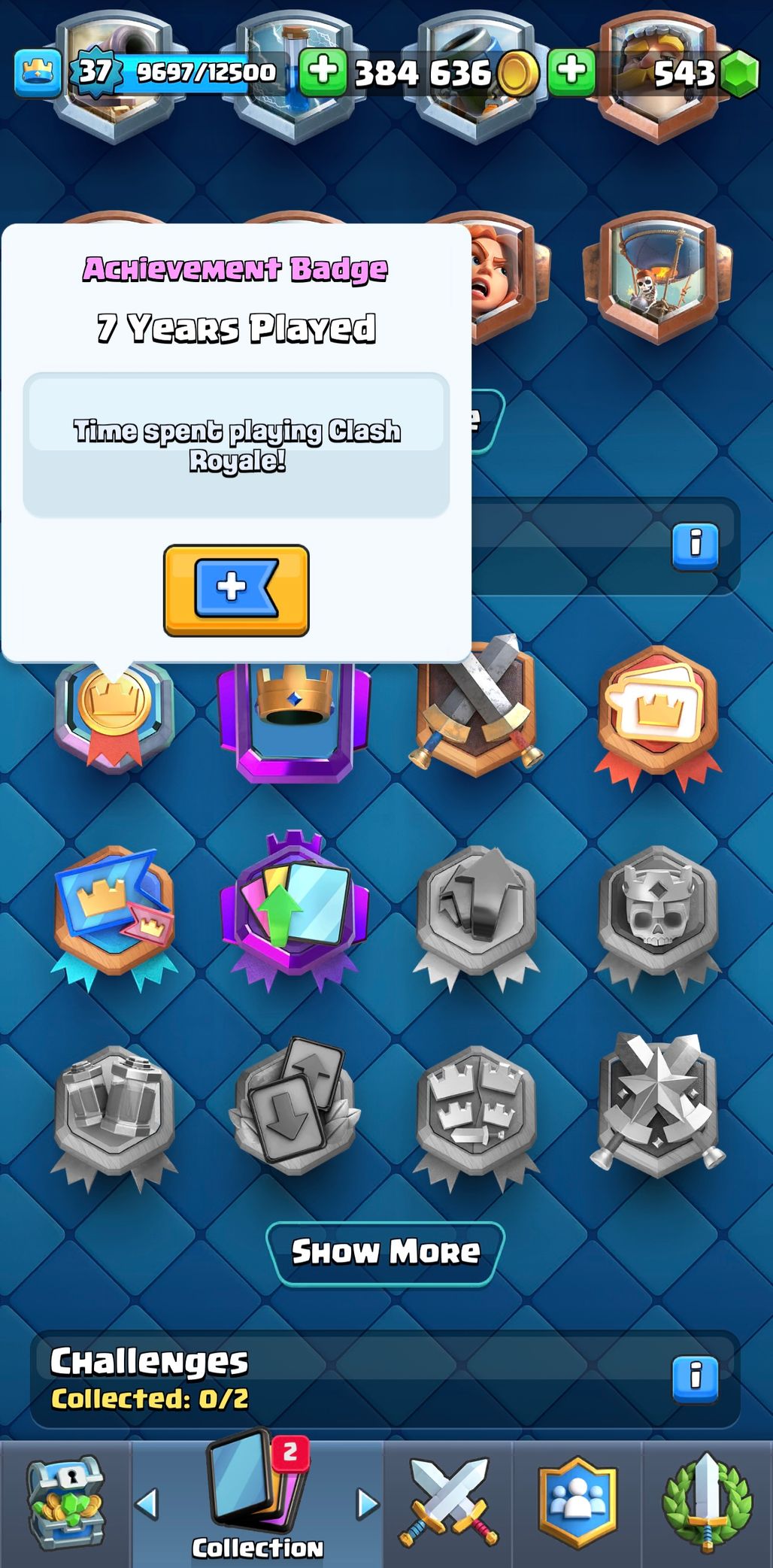Tap the left arrow beside Collection

click(146, 1504)
